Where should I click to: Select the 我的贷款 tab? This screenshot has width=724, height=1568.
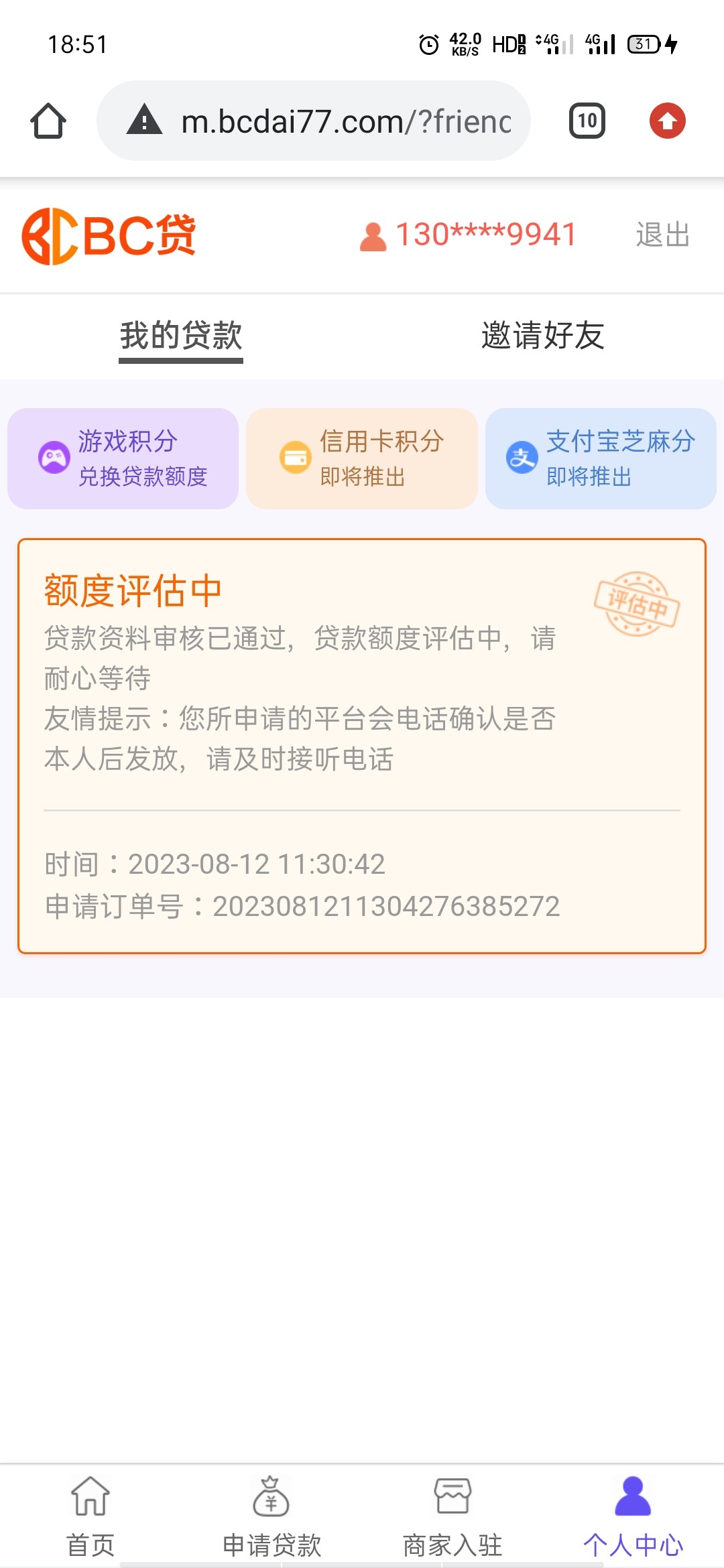tap(181, 335)
